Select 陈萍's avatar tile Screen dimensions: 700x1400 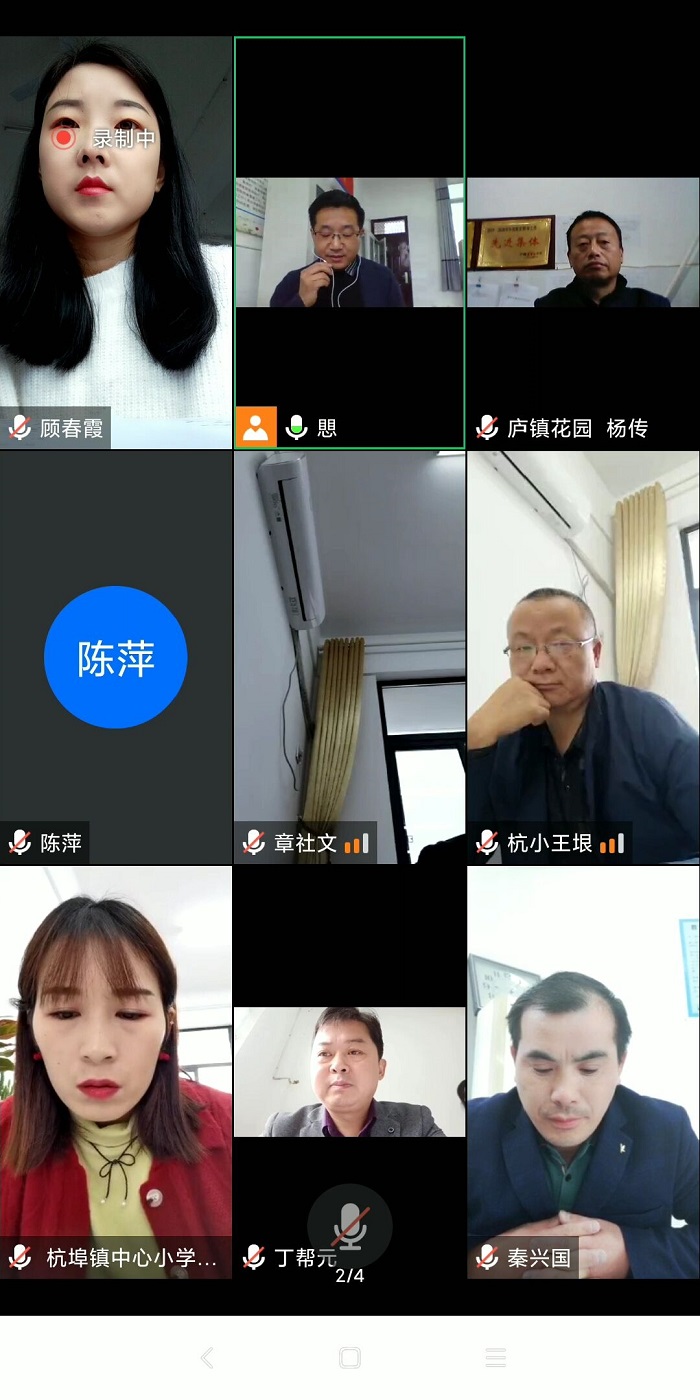pyautogui.click(x=116, y=656)
